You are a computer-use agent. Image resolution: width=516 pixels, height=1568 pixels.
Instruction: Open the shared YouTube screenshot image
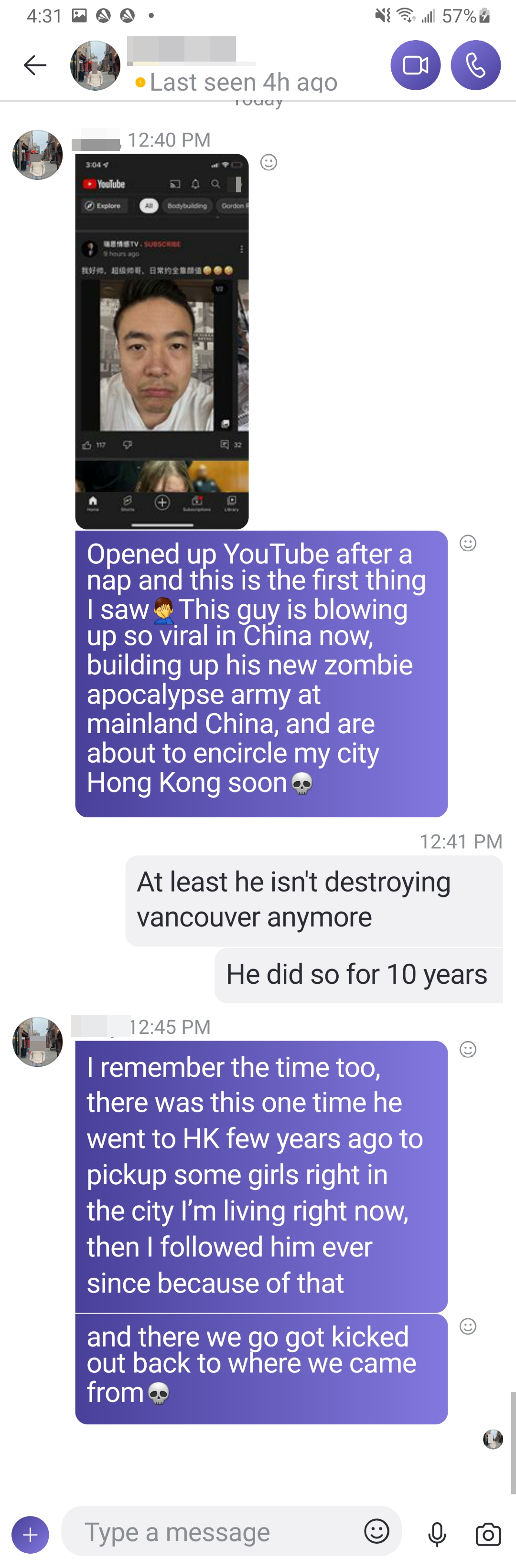[161, 341]
